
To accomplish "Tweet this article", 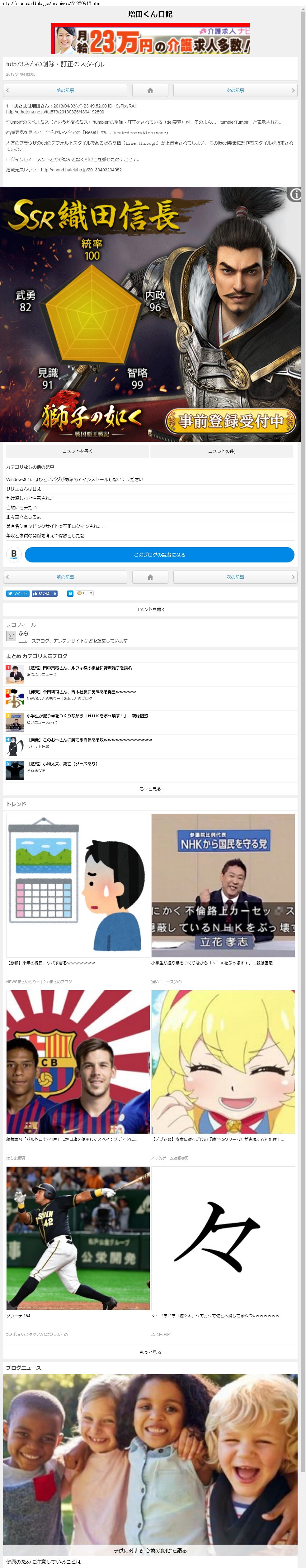I will (18, 593).
